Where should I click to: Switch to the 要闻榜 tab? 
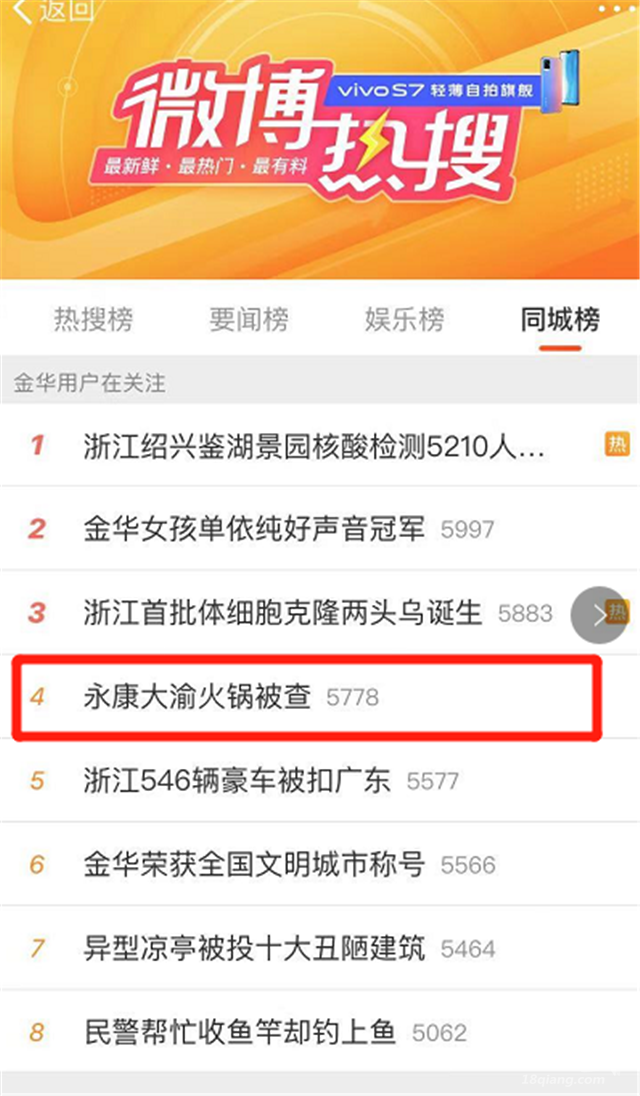[x=249, y=320]
